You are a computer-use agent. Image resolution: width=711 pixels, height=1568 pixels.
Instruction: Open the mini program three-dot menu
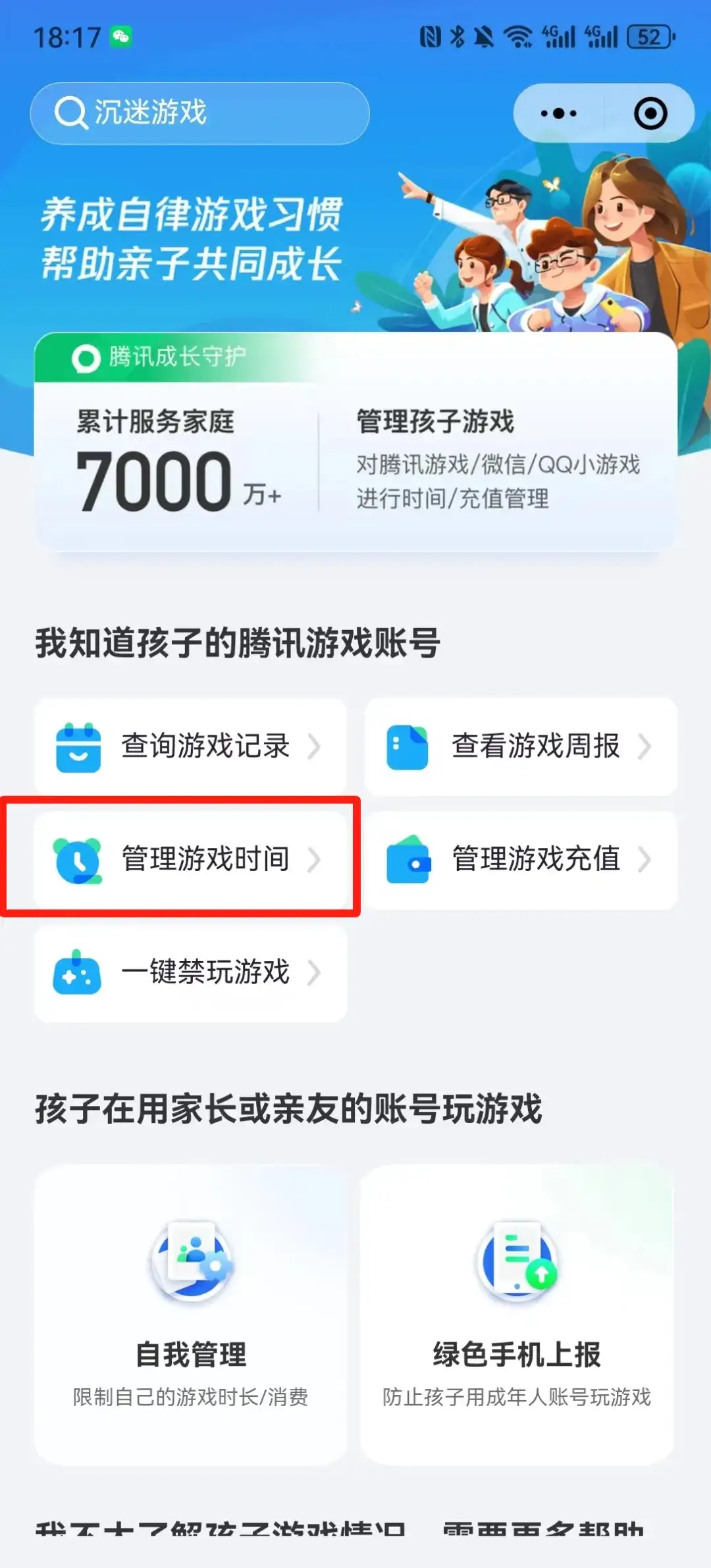tap(558, 113)
